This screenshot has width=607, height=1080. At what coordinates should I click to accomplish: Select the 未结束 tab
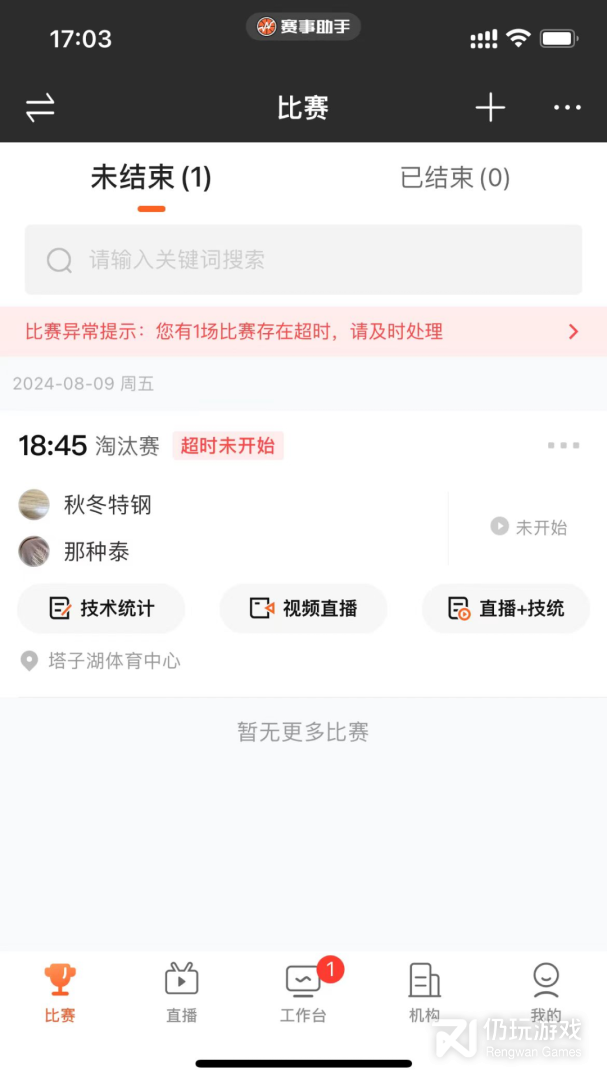pos(151,178)
